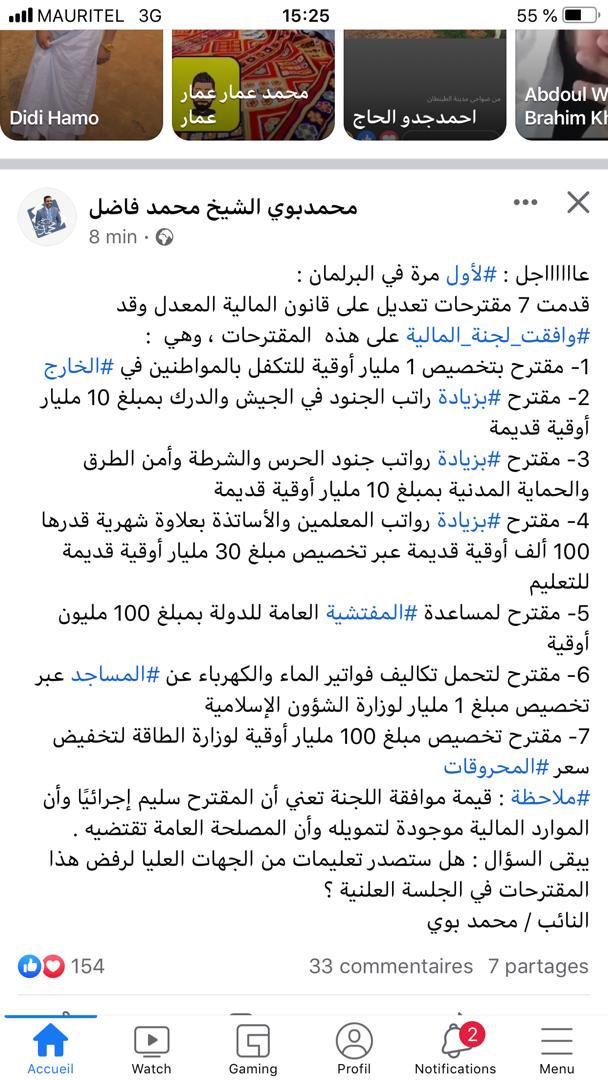
Task: Open the 33 commentaires
Action: click(391, 966)
